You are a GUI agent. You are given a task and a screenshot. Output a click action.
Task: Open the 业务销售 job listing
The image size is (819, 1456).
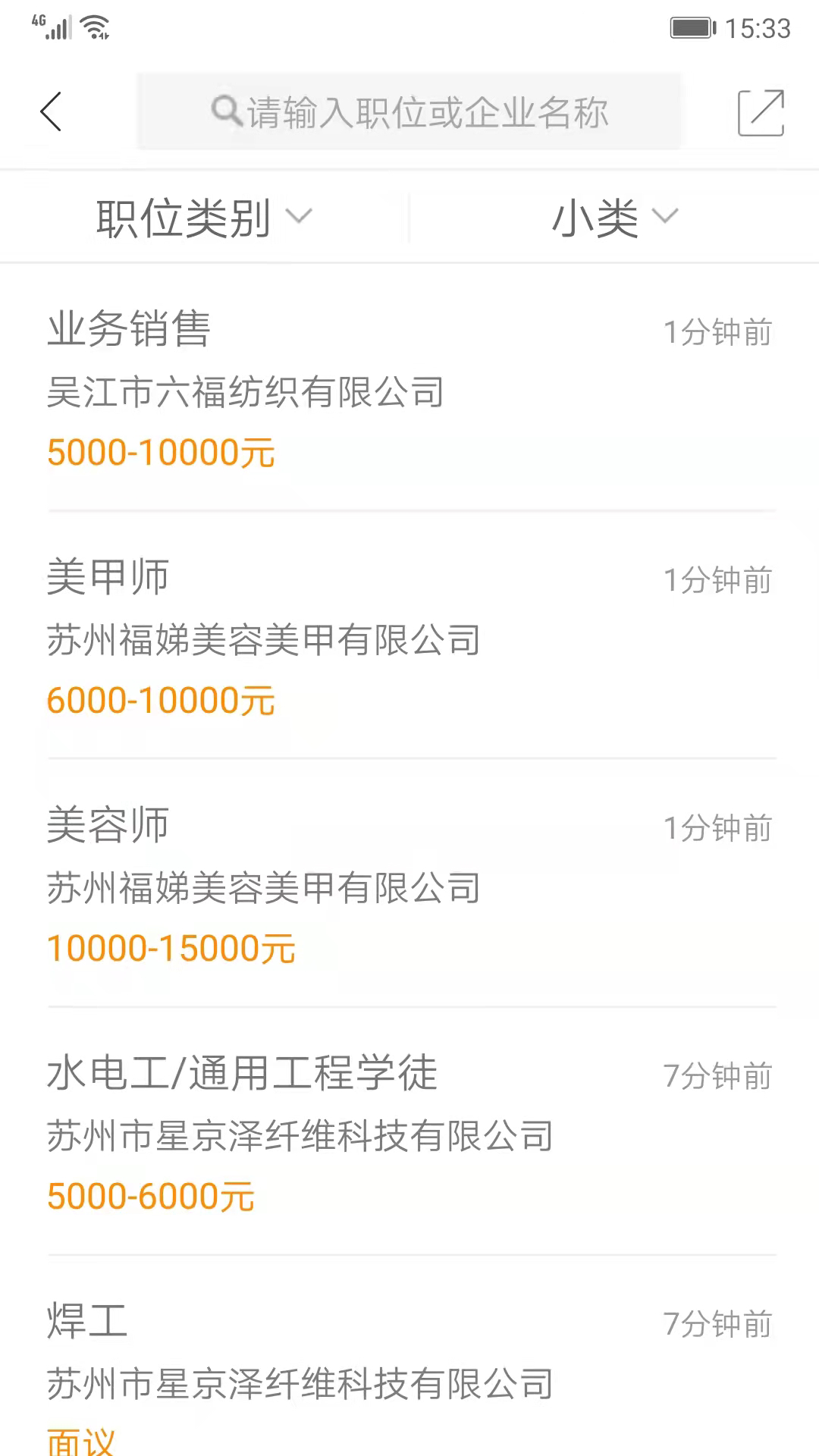(130, 329)
